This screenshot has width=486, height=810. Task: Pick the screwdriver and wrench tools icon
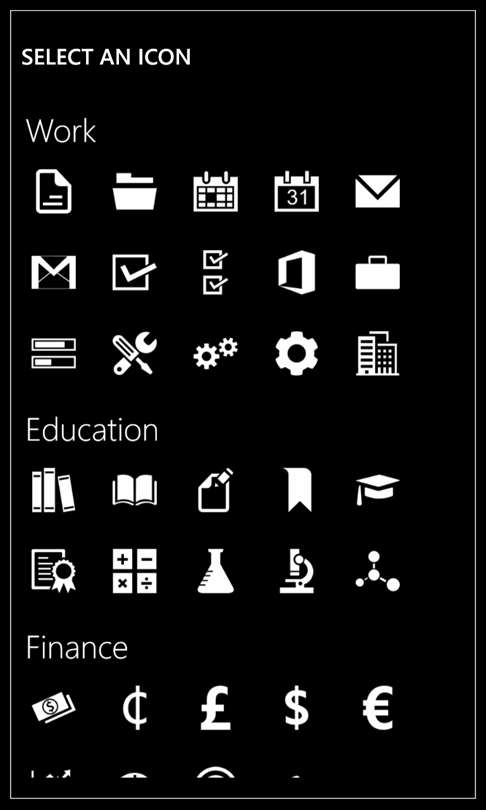[x=134, y=353]
